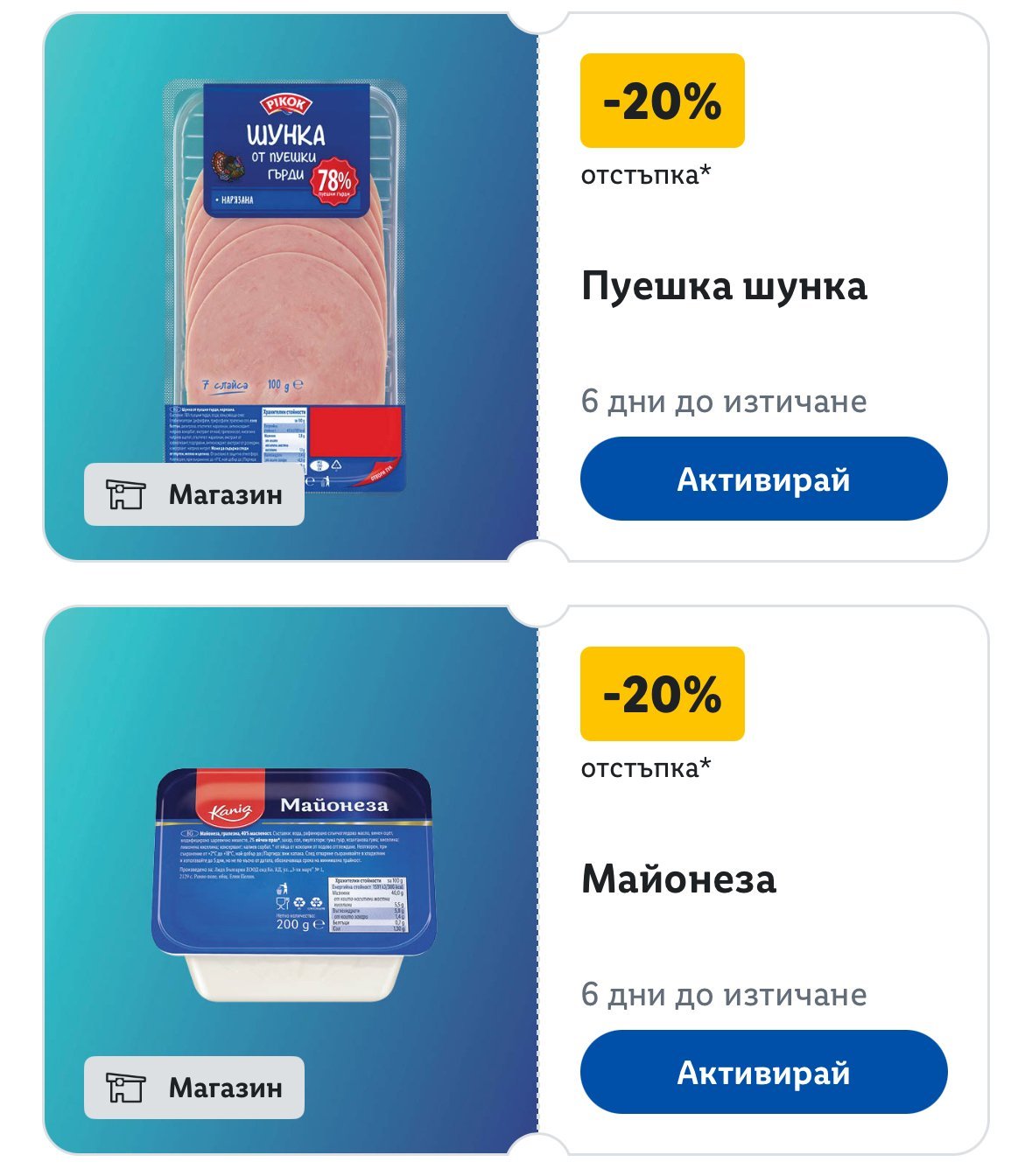The image size is (1032, 1176).
Task: Tap the Магазин chip on Майонеза
Action: pos(194,1088)
